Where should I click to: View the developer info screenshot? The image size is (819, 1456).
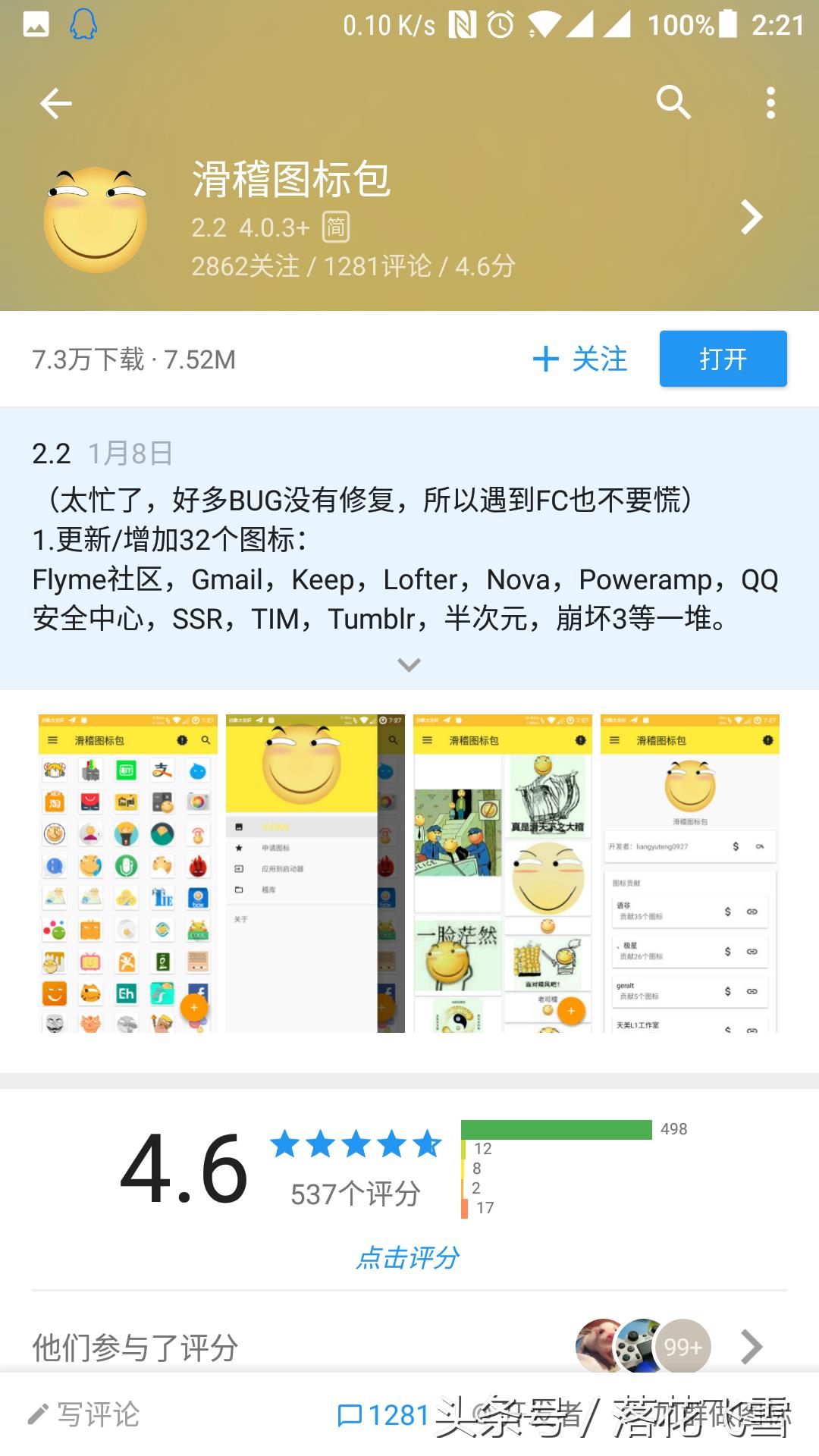(x=689, y=873)
